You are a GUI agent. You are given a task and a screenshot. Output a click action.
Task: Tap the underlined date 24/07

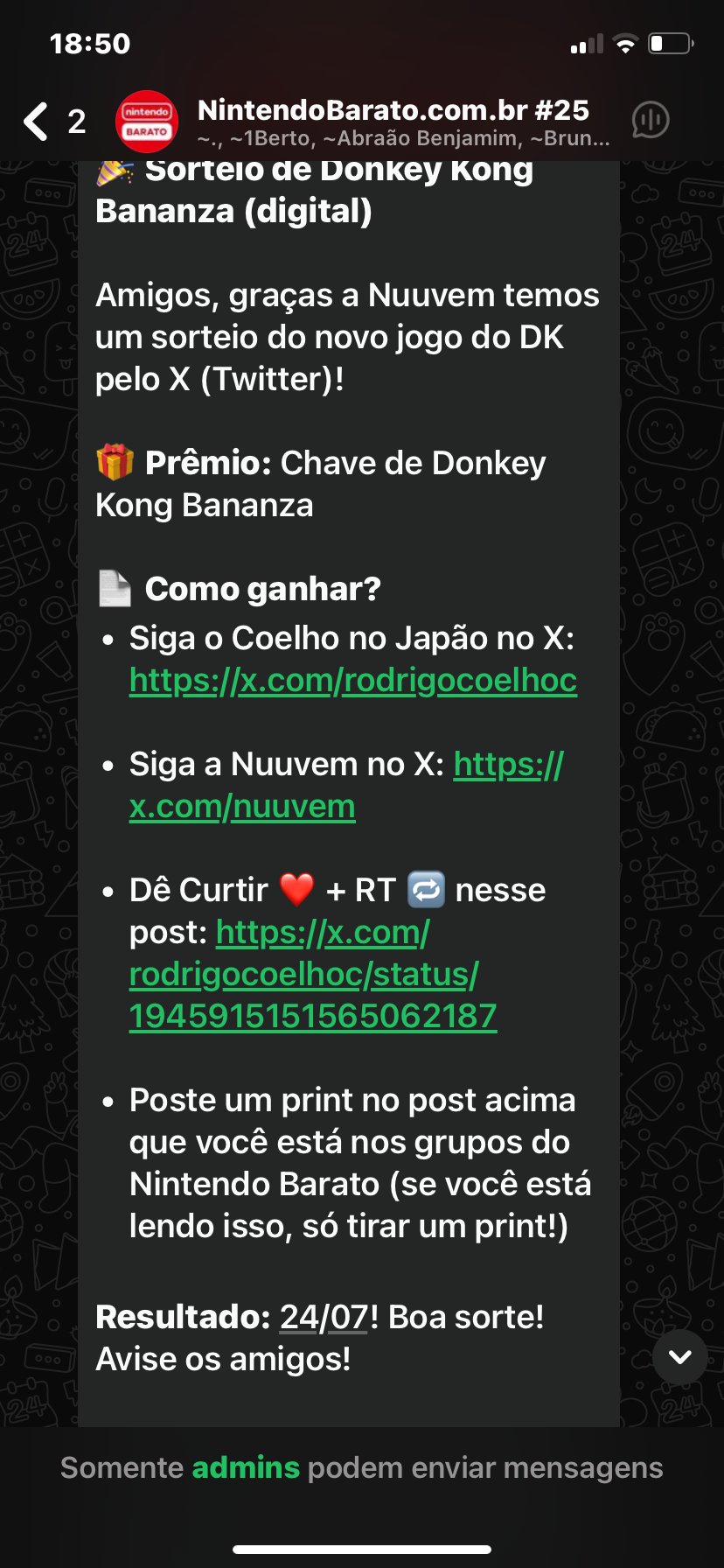(324, 1317)
